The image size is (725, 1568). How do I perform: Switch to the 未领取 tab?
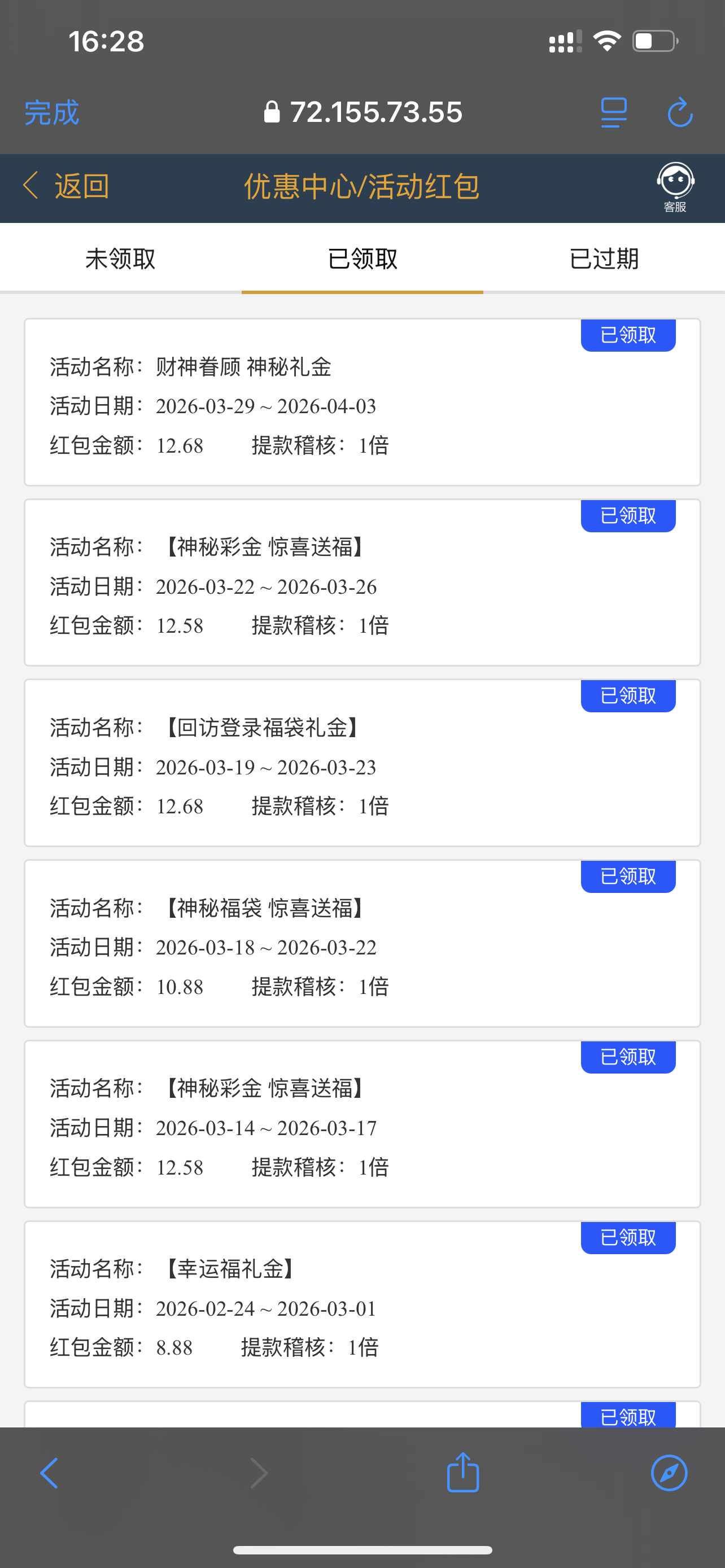120,259
